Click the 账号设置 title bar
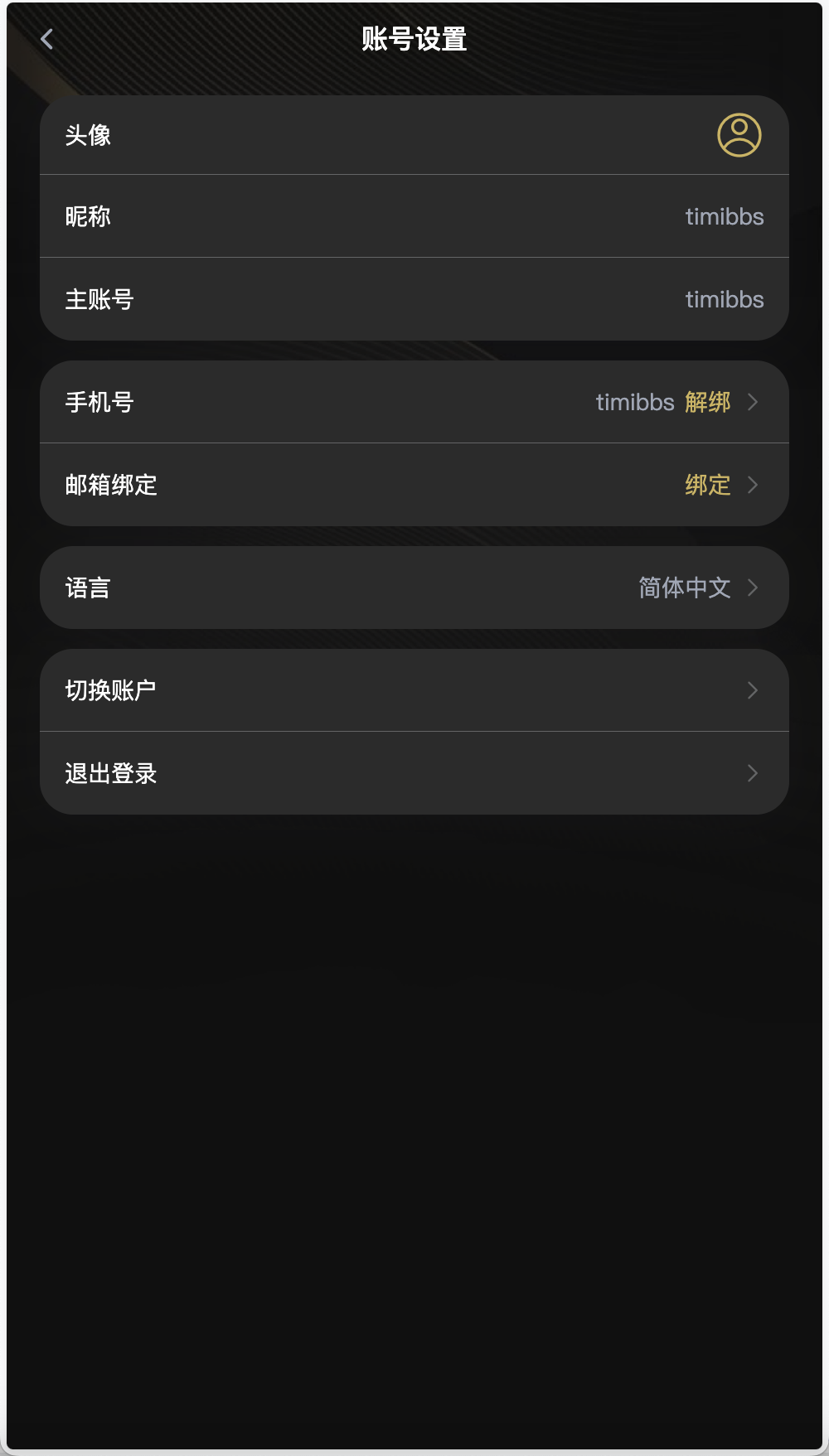The image size is (829, 1456). tap(414, 38)
